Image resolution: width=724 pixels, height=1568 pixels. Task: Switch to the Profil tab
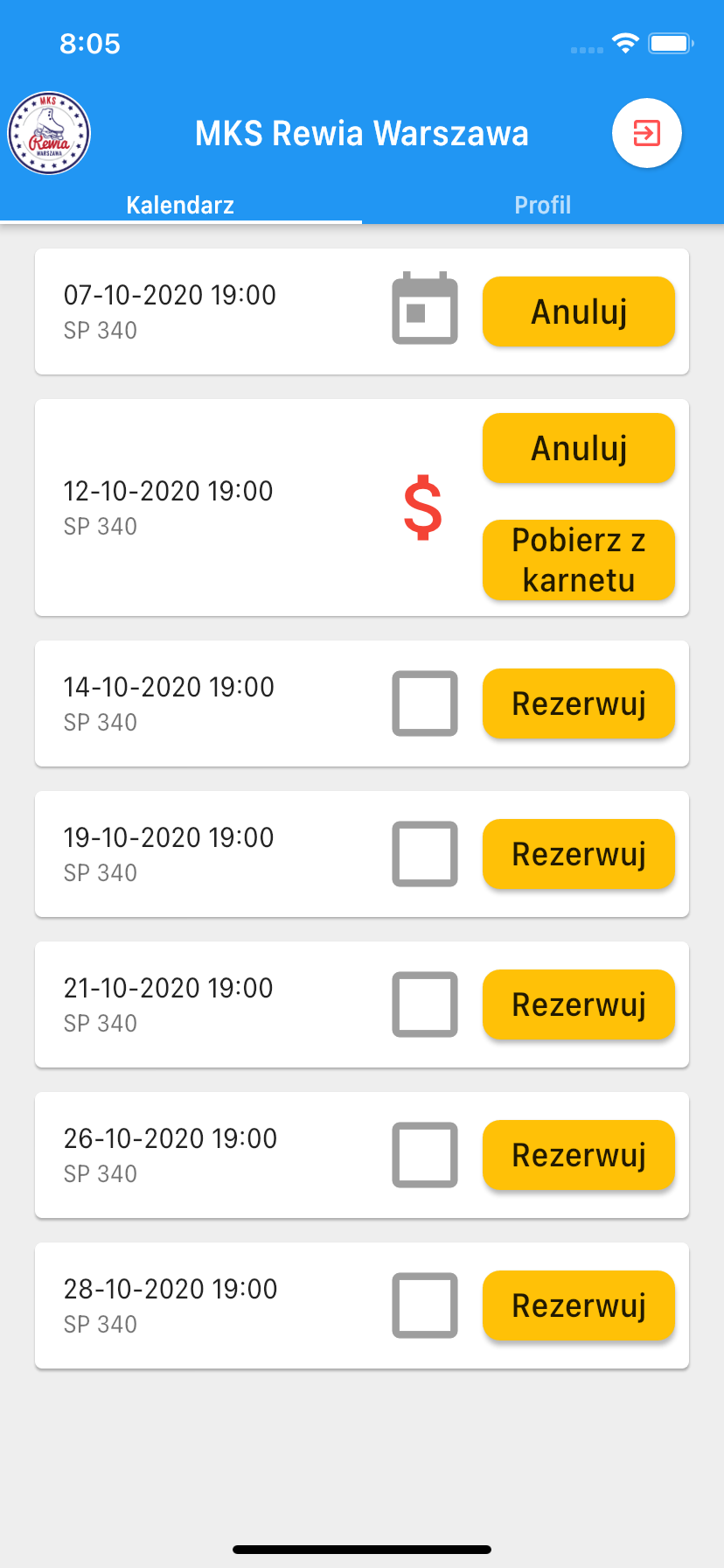(542, 205)
